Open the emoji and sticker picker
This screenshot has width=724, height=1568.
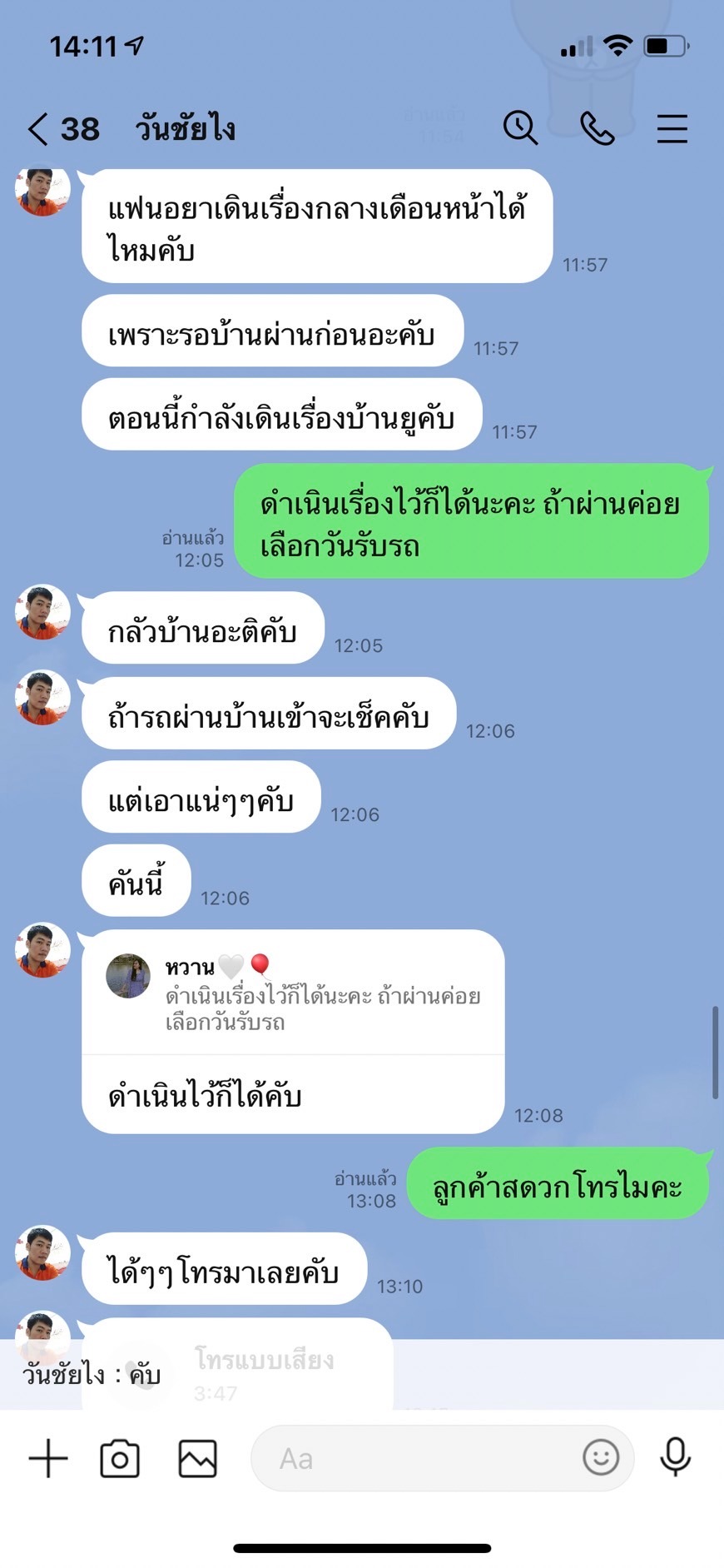pos(600,1457)
